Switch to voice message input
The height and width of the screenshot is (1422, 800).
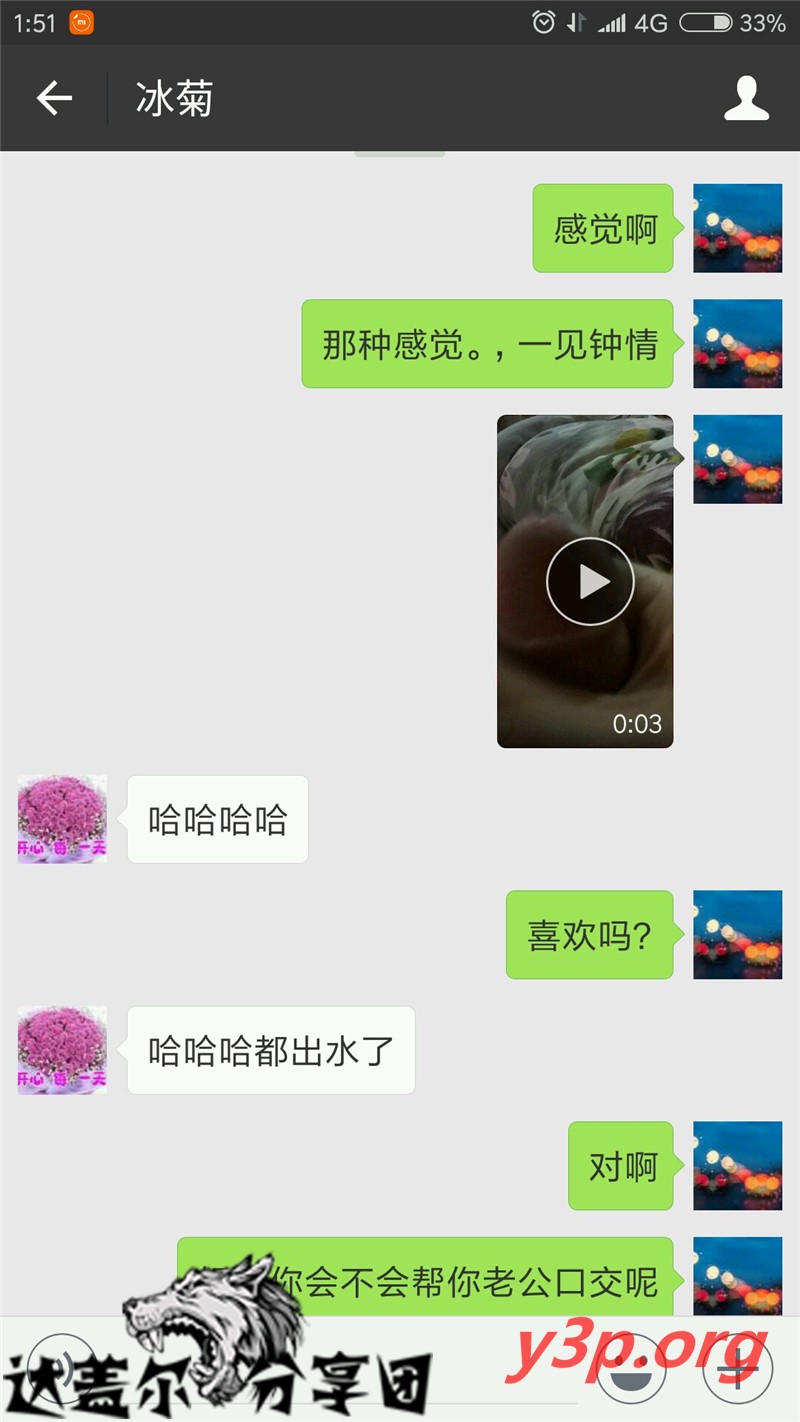(x=58, y=1367)
